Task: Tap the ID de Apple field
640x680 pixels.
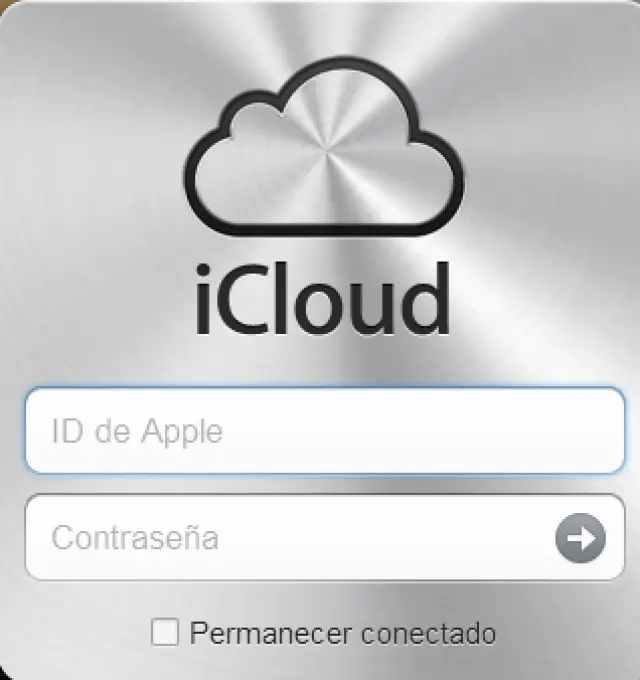Action: coord(324,431)
